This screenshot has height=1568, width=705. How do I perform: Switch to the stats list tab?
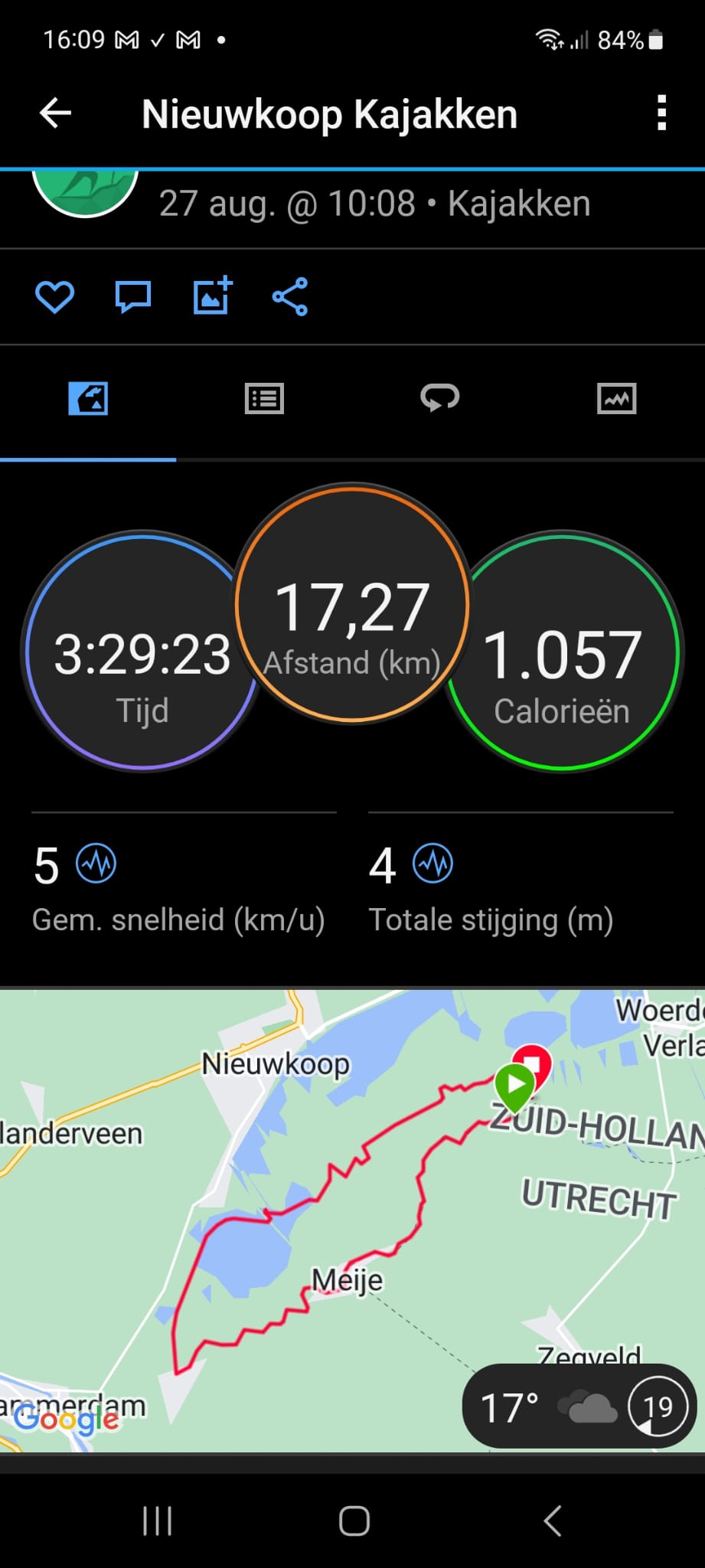coord(264,399)
